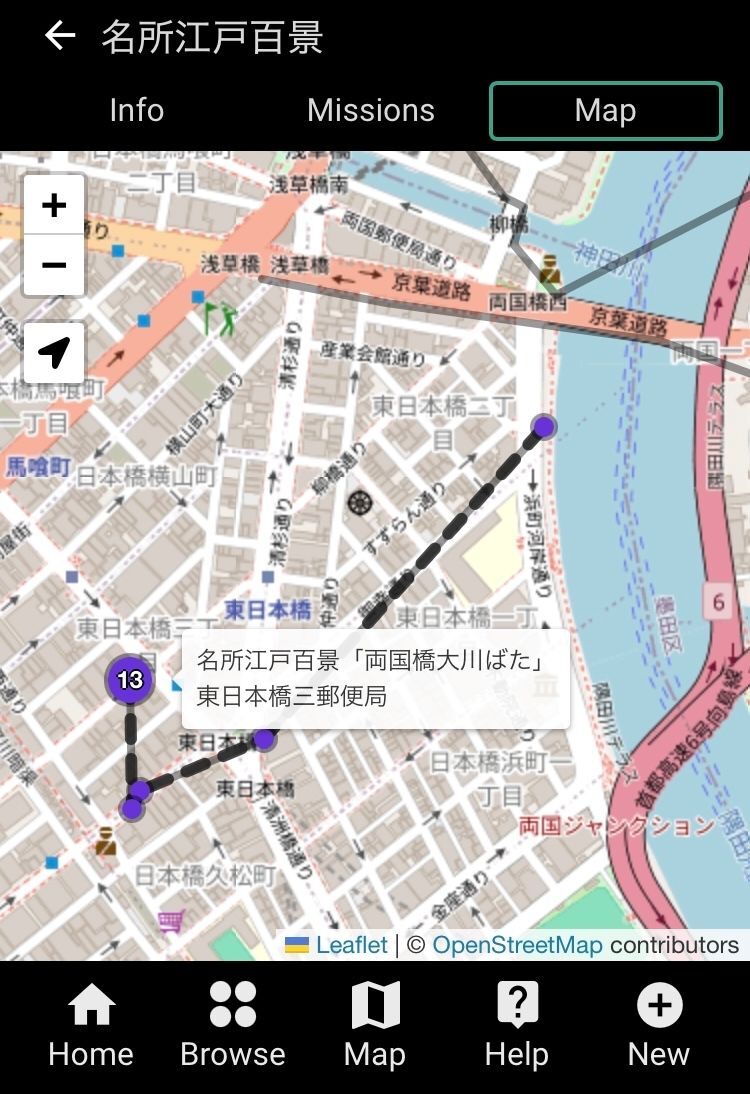Go back from 名所江戸百景 screen
Viewport: 750px width, 1094px height.
60,36
